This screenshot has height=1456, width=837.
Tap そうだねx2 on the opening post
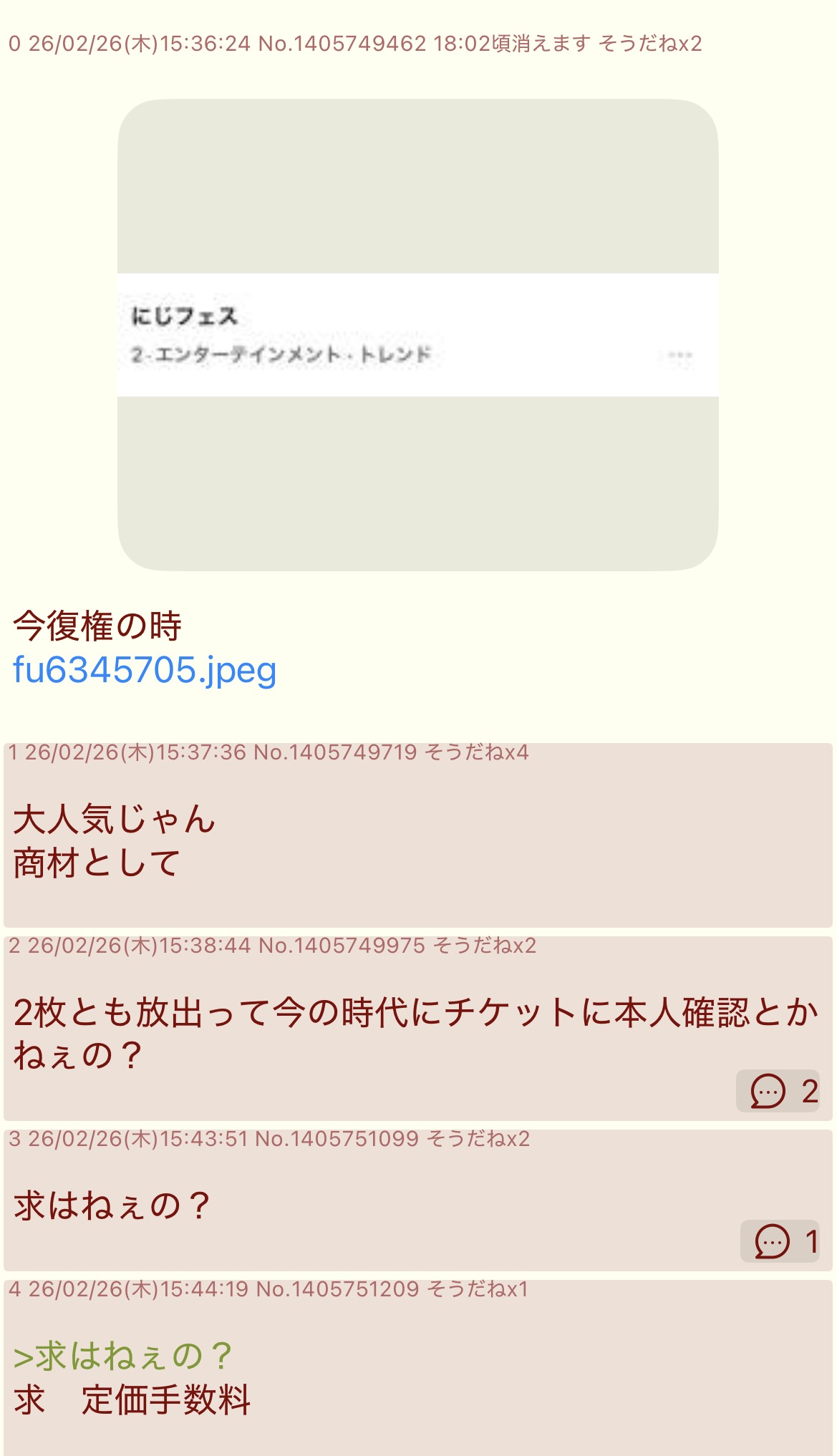click(x=650, y=44)
